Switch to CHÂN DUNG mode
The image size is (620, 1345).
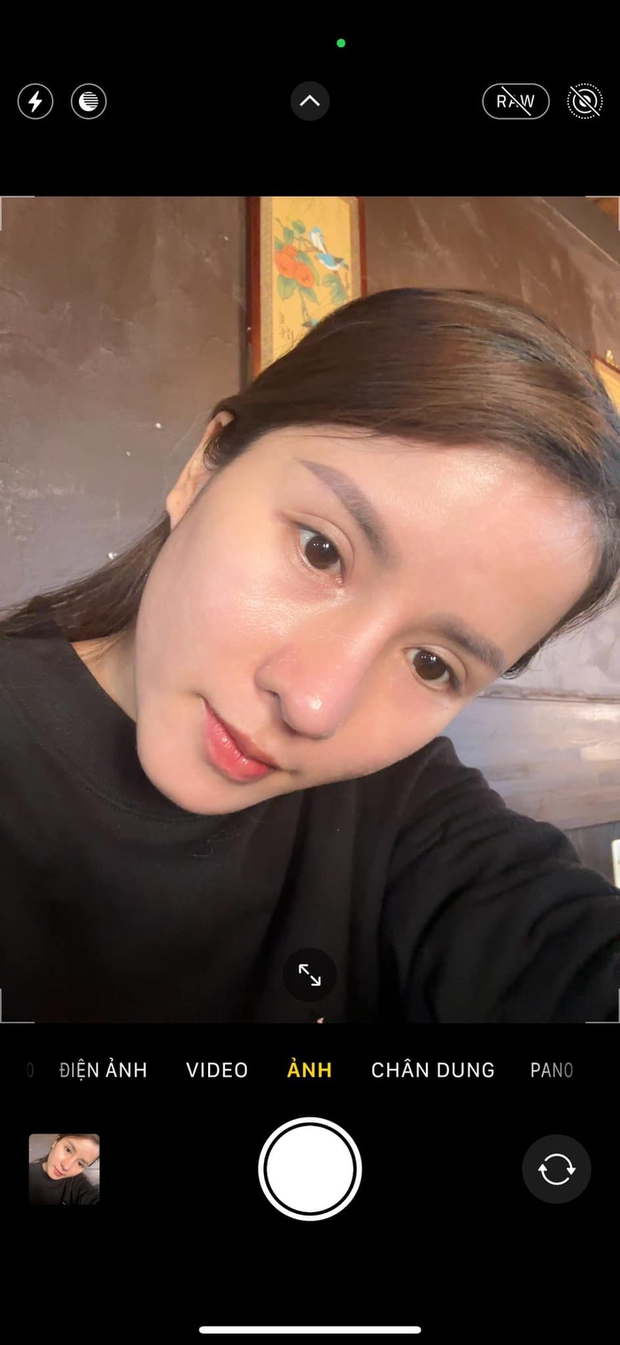[433, 1070]
